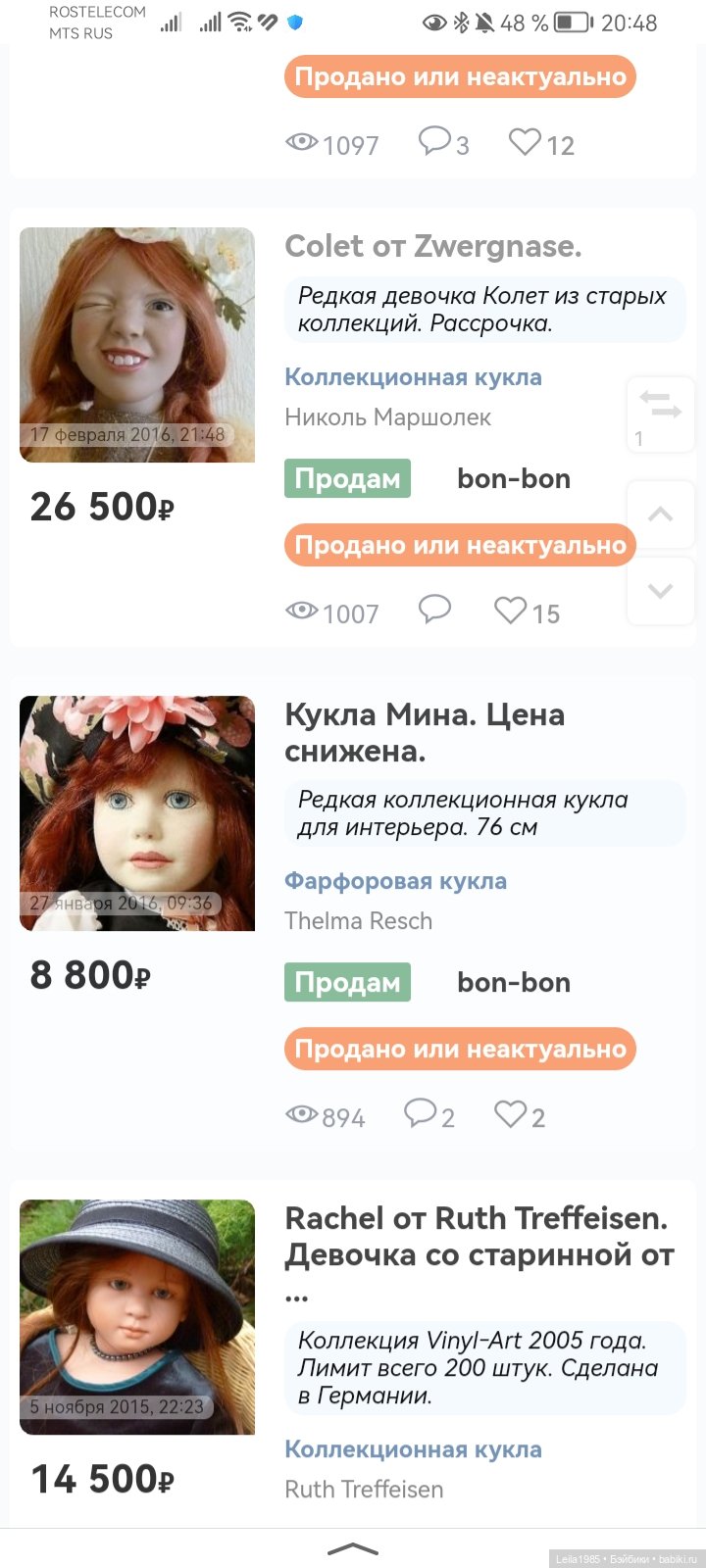Jump up with the floating up chevron
706x1568 pixels.
(x=660, y=514)
